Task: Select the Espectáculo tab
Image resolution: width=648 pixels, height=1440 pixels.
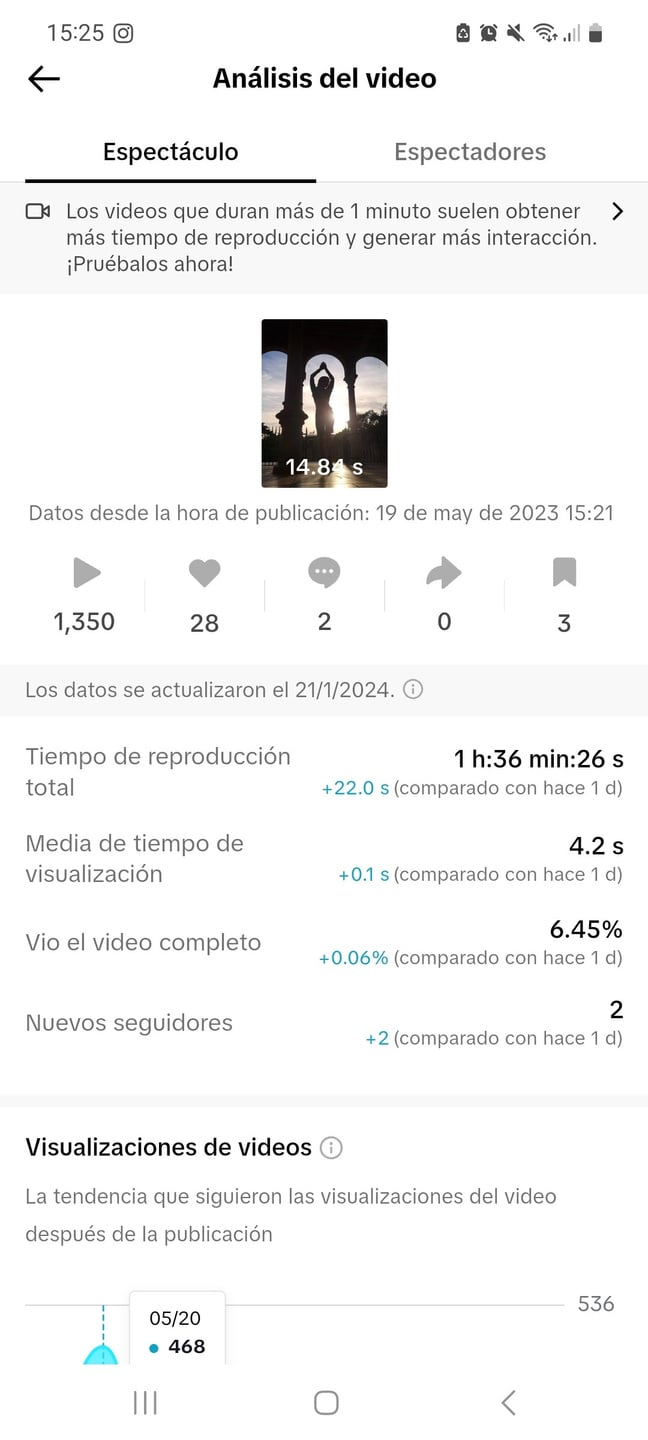Action: click(x=170, y=152)
